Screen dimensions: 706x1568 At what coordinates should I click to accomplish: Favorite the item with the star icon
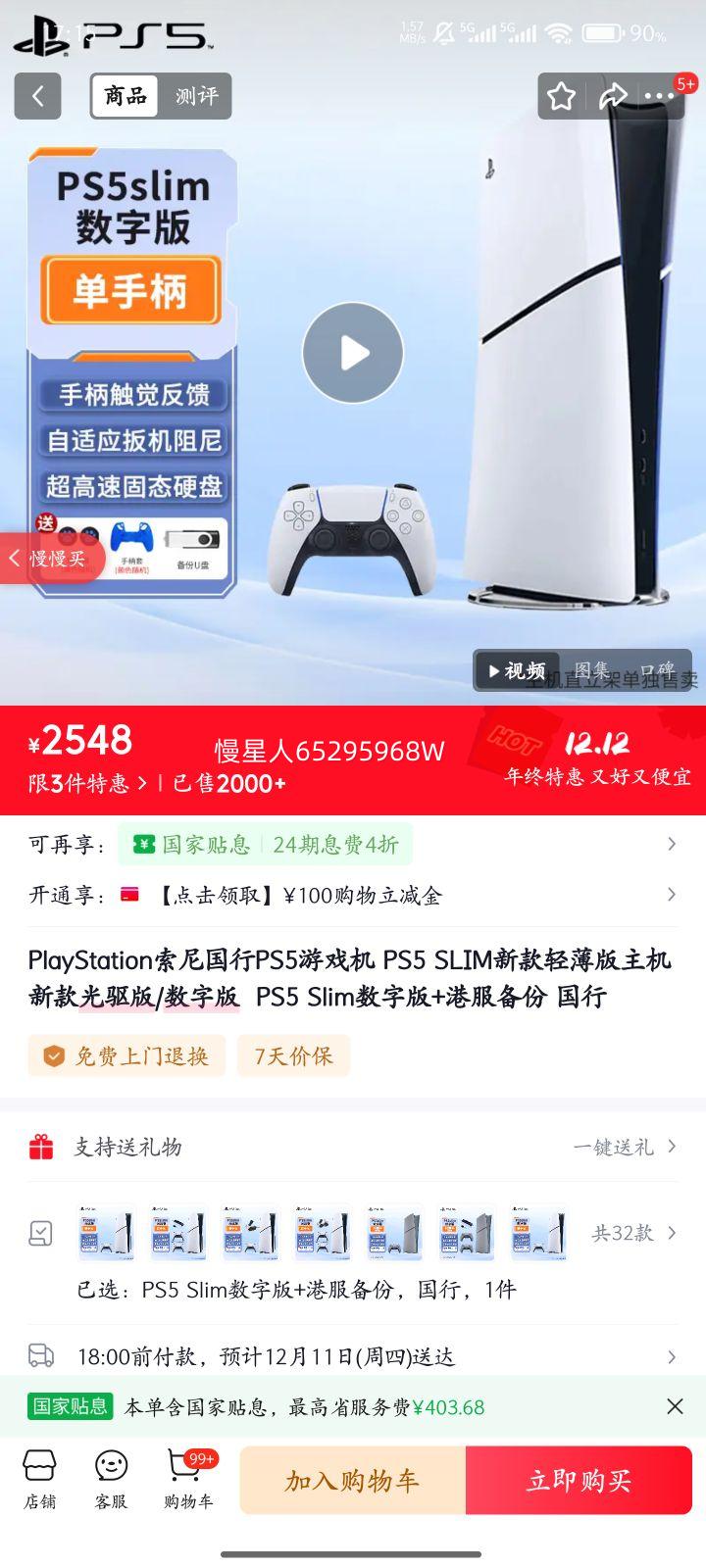point(561,95)
